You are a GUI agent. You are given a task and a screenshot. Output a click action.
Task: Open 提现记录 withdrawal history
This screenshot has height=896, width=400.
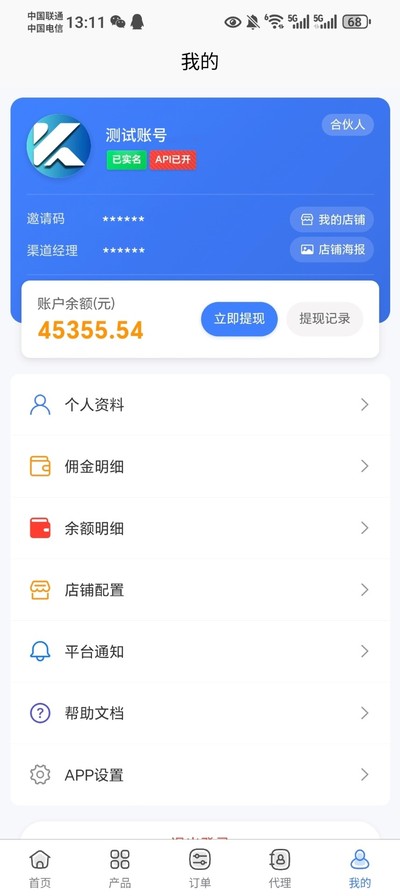(x=325, y=319)
